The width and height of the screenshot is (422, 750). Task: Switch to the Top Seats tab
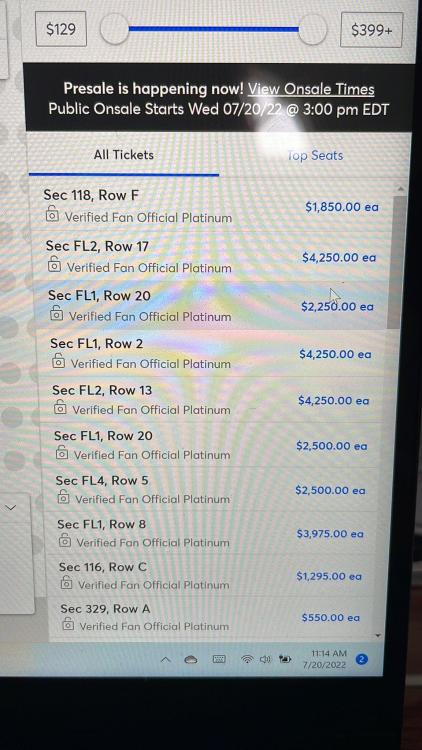click(x=315, y=155)
